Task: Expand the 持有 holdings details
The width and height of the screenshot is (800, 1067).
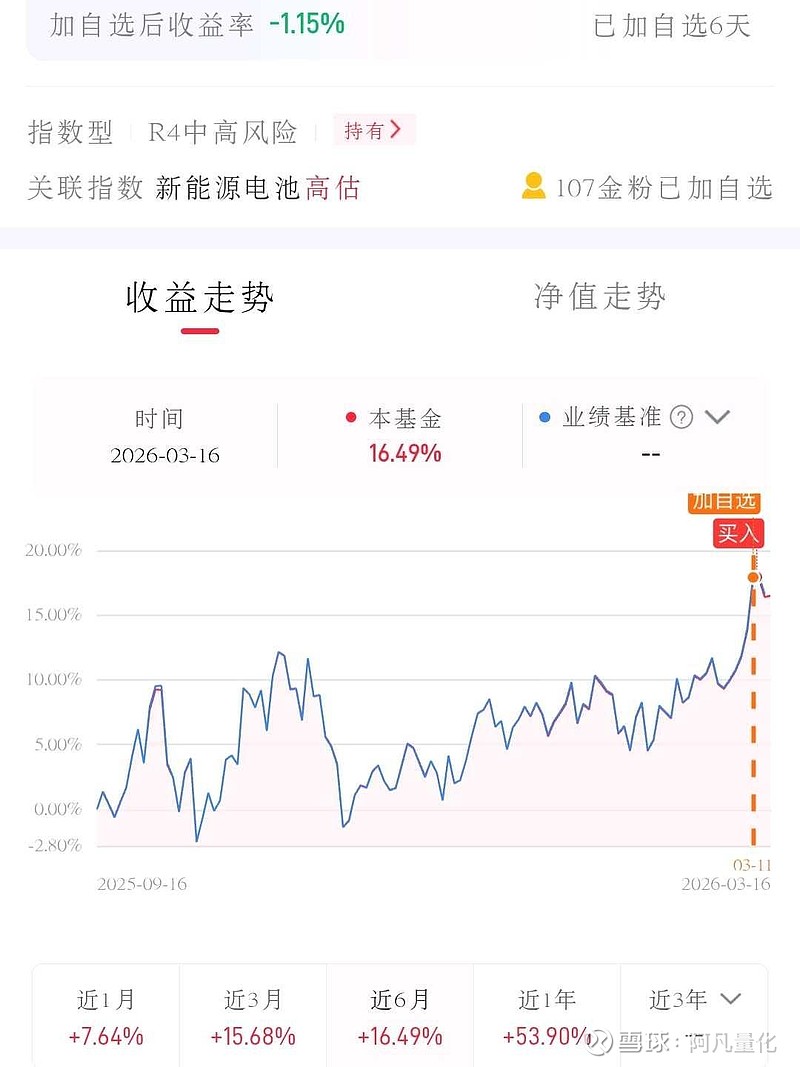Action: [x=373, y=129]
